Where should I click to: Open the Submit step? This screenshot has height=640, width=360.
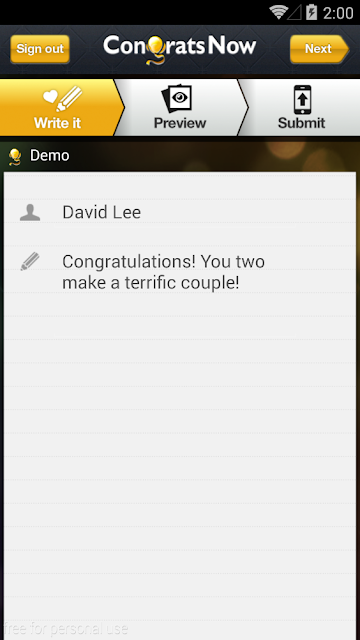click(x=300, y=107)
